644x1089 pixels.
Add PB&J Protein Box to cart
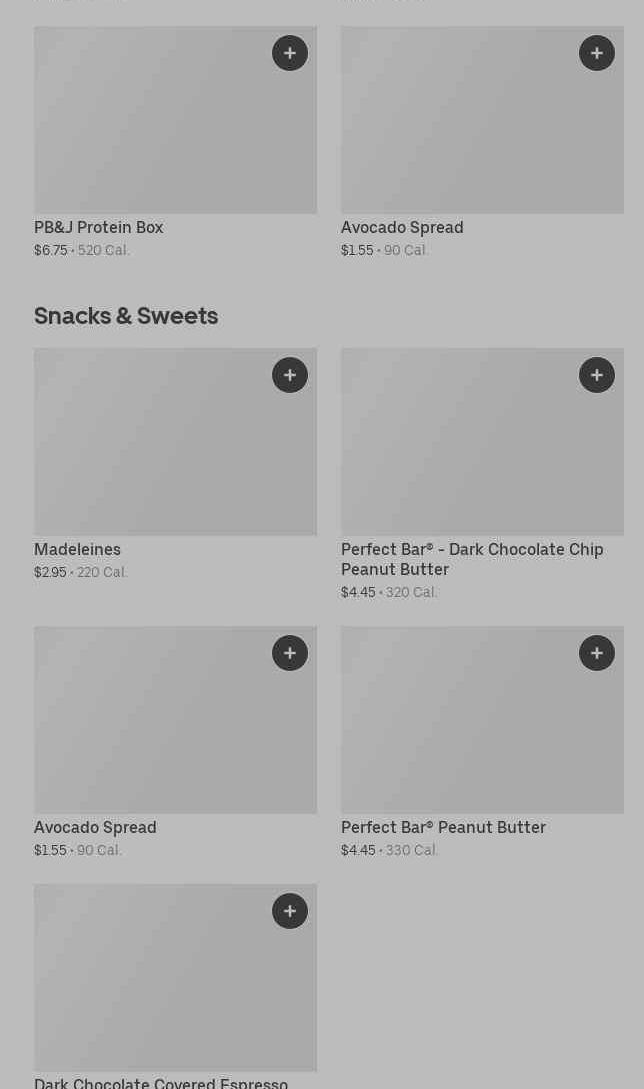click(290, 53)
